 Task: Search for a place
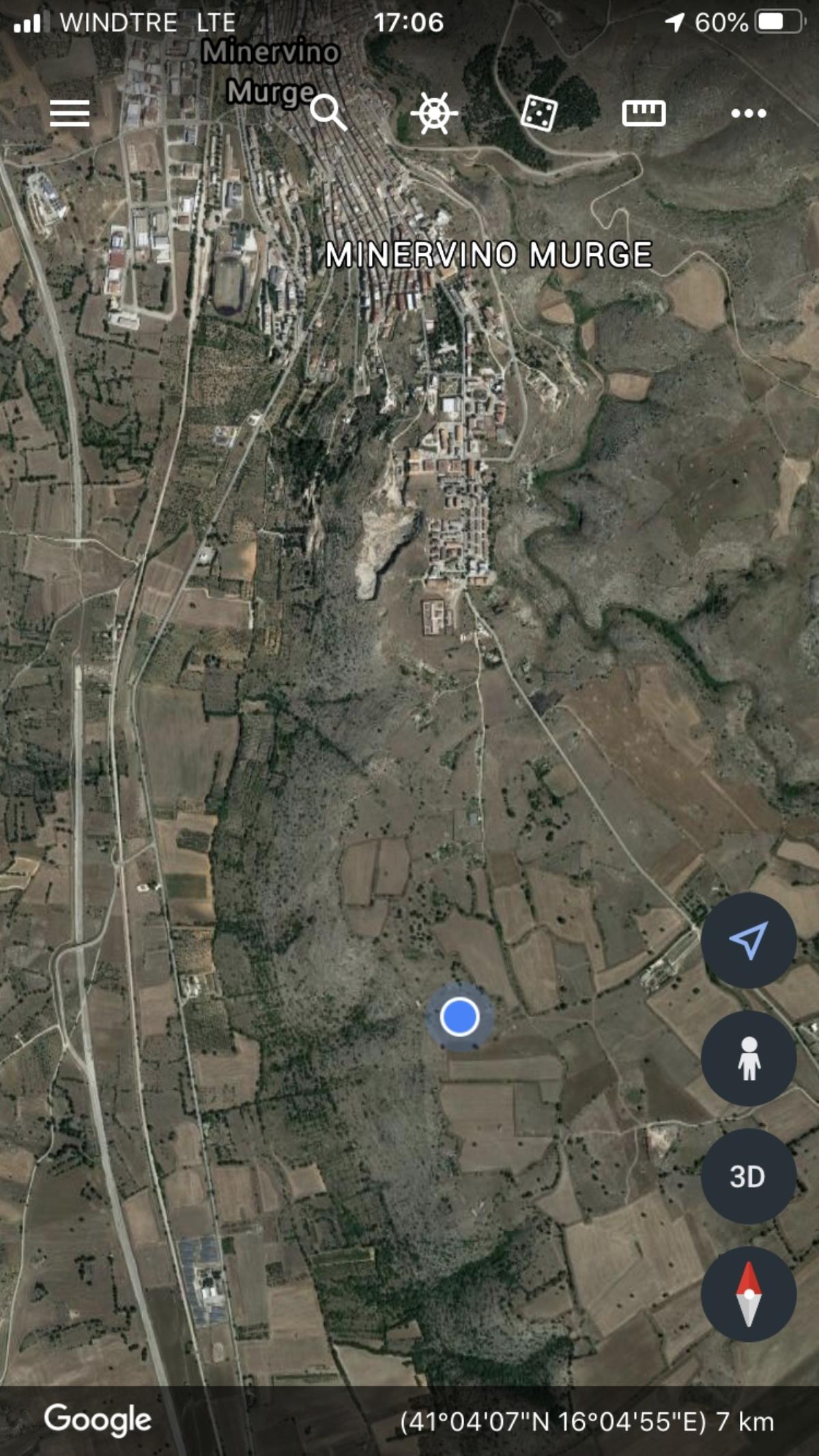[328, 113]
